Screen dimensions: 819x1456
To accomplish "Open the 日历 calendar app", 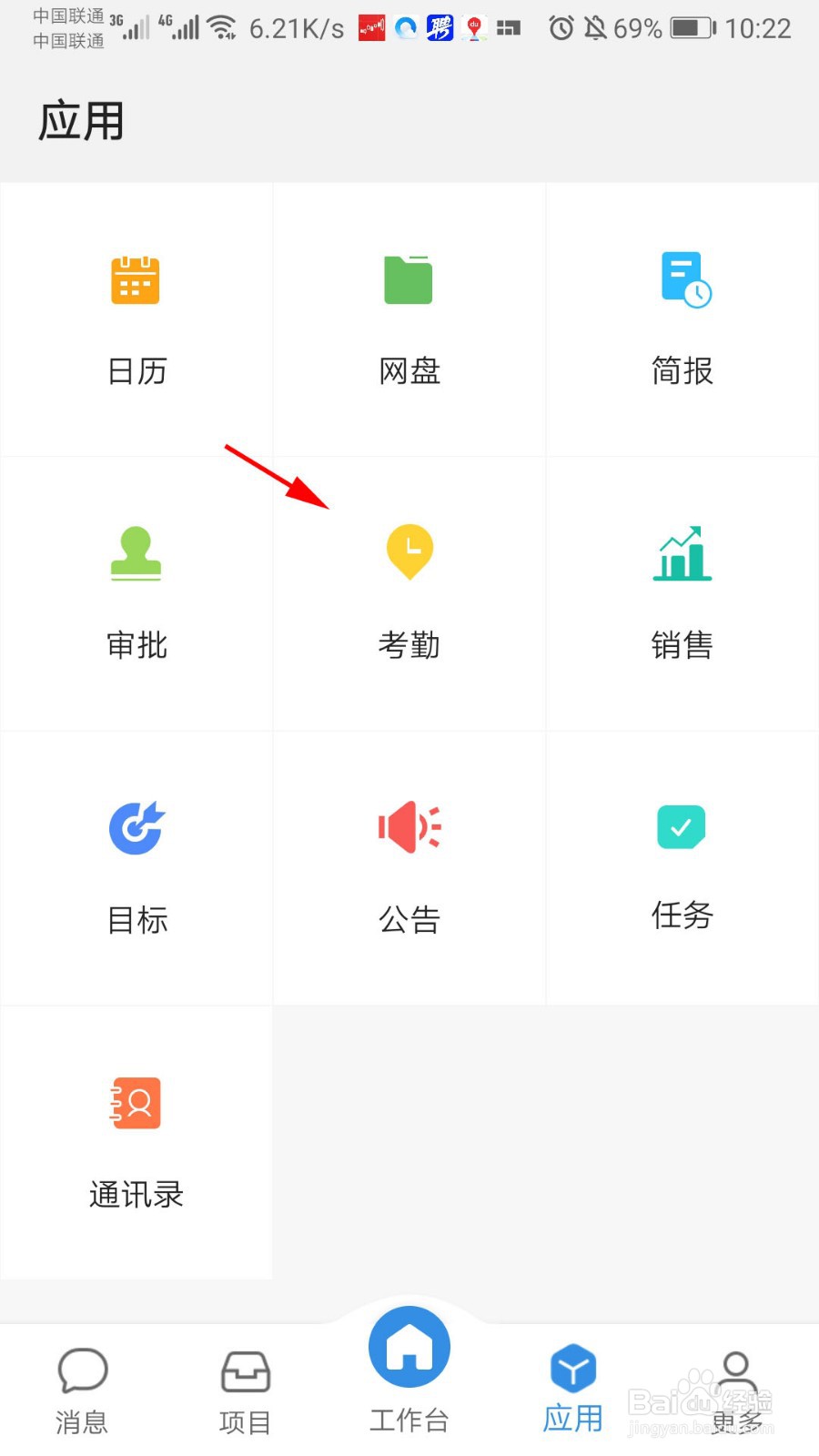I will pos(136,318).
